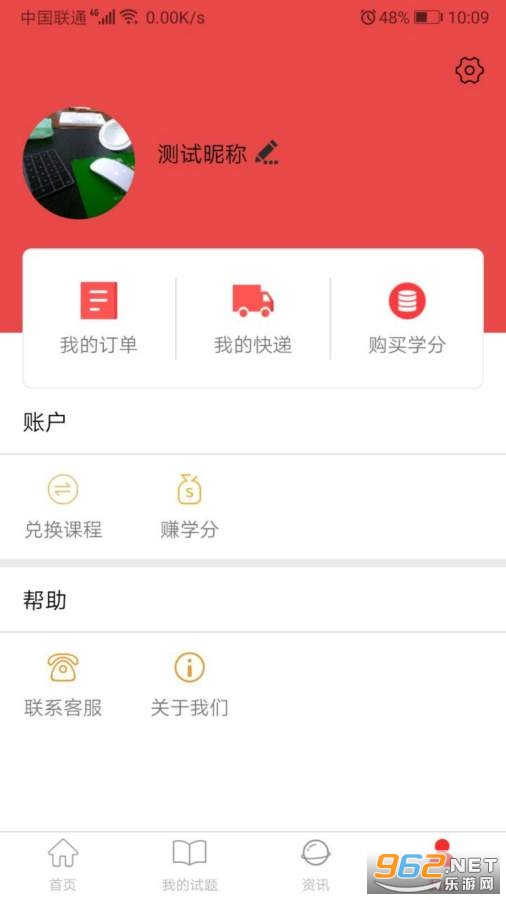Select 购买学分

[x=407, y=319]
